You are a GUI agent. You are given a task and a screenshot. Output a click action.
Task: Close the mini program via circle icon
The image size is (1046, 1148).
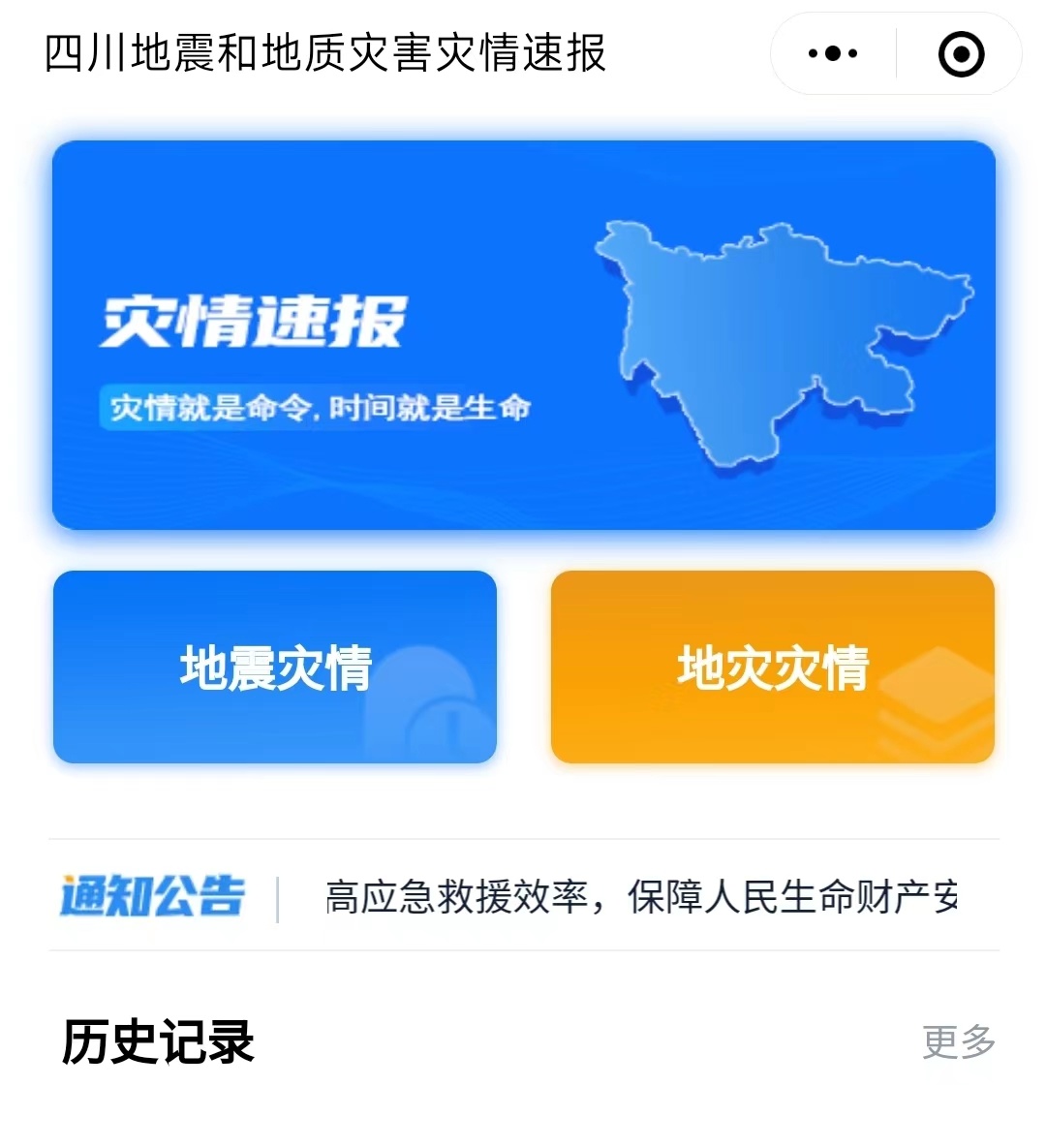961,54
